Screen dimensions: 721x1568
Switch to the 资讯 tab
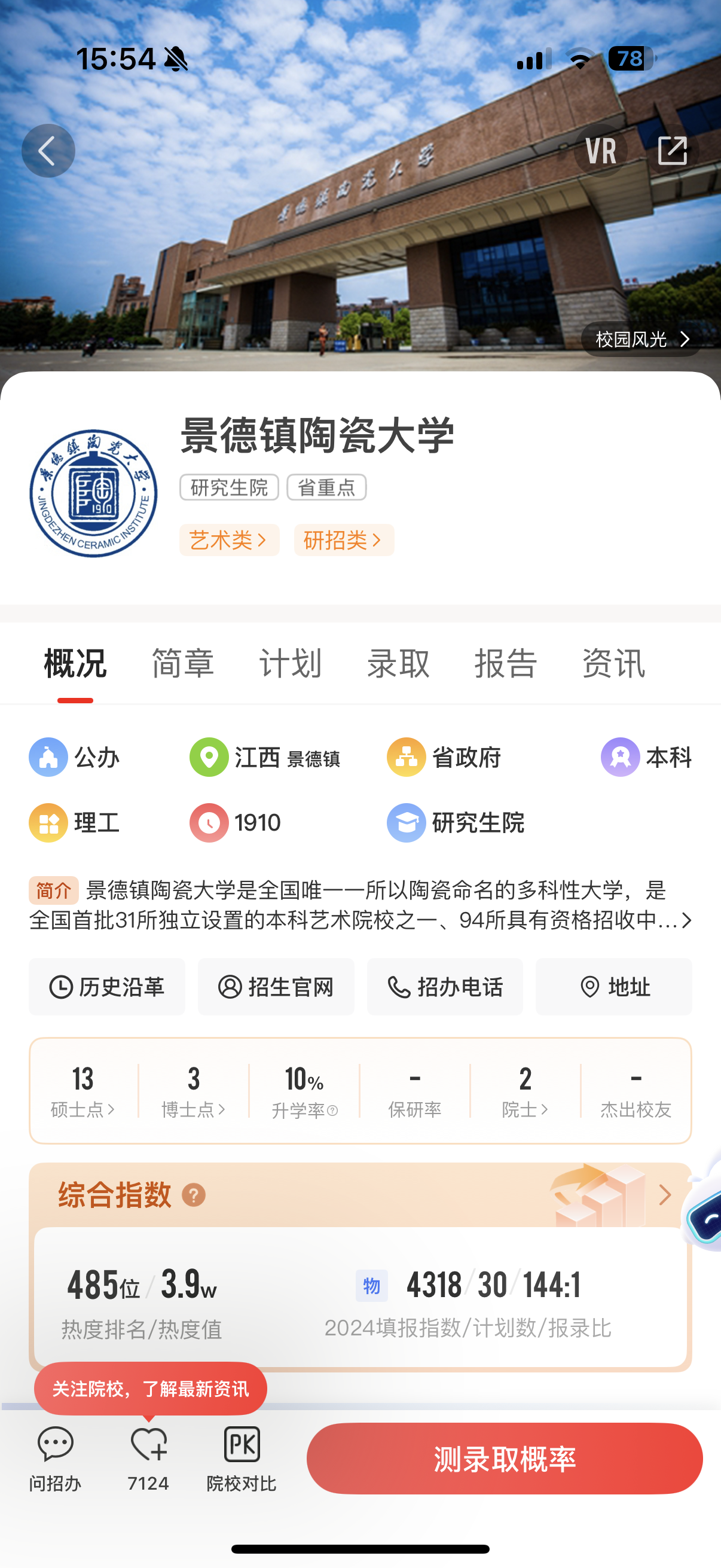coord(613,663)
